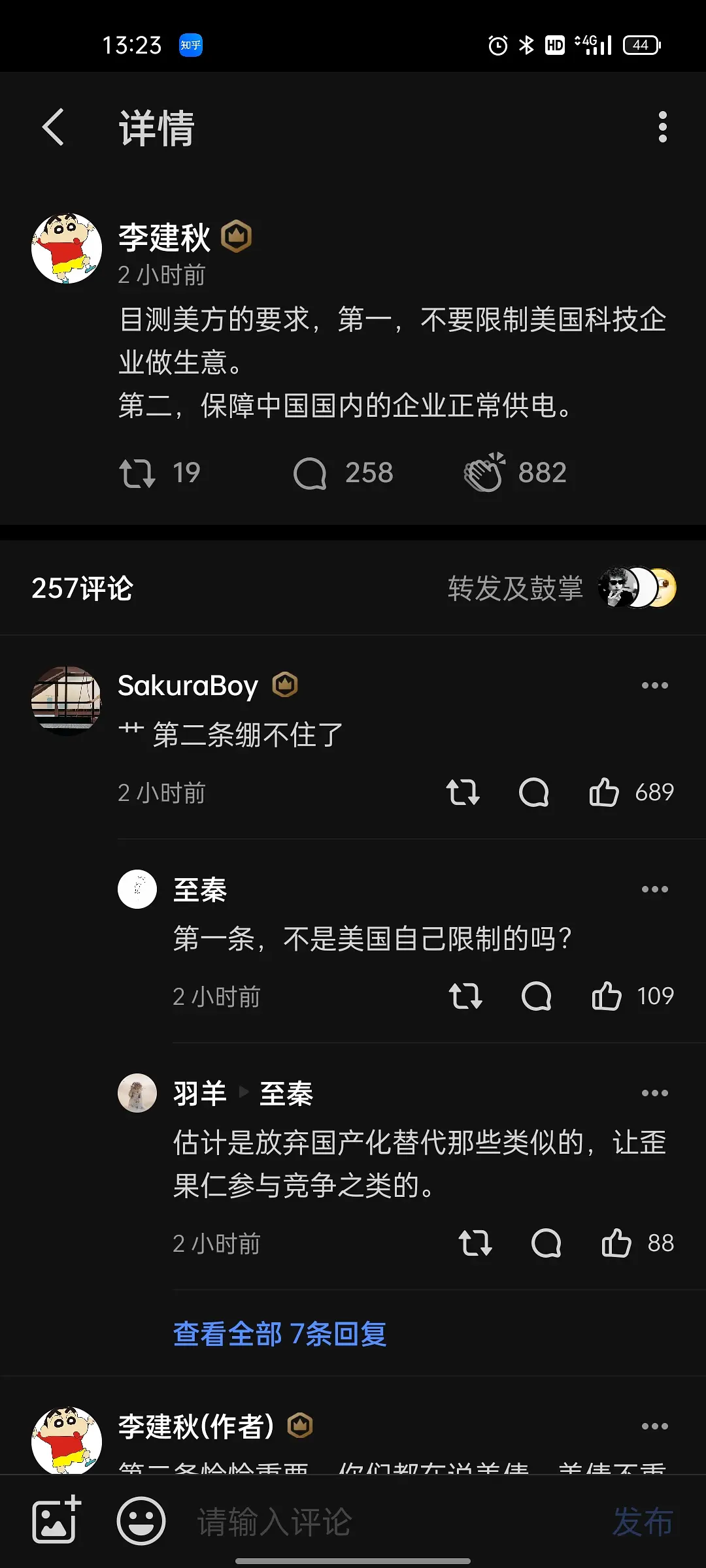Viewport: 706px width, 1568px height.
Task: Open more options for SakuraBoy's comment
Action: tap(654, 685)
